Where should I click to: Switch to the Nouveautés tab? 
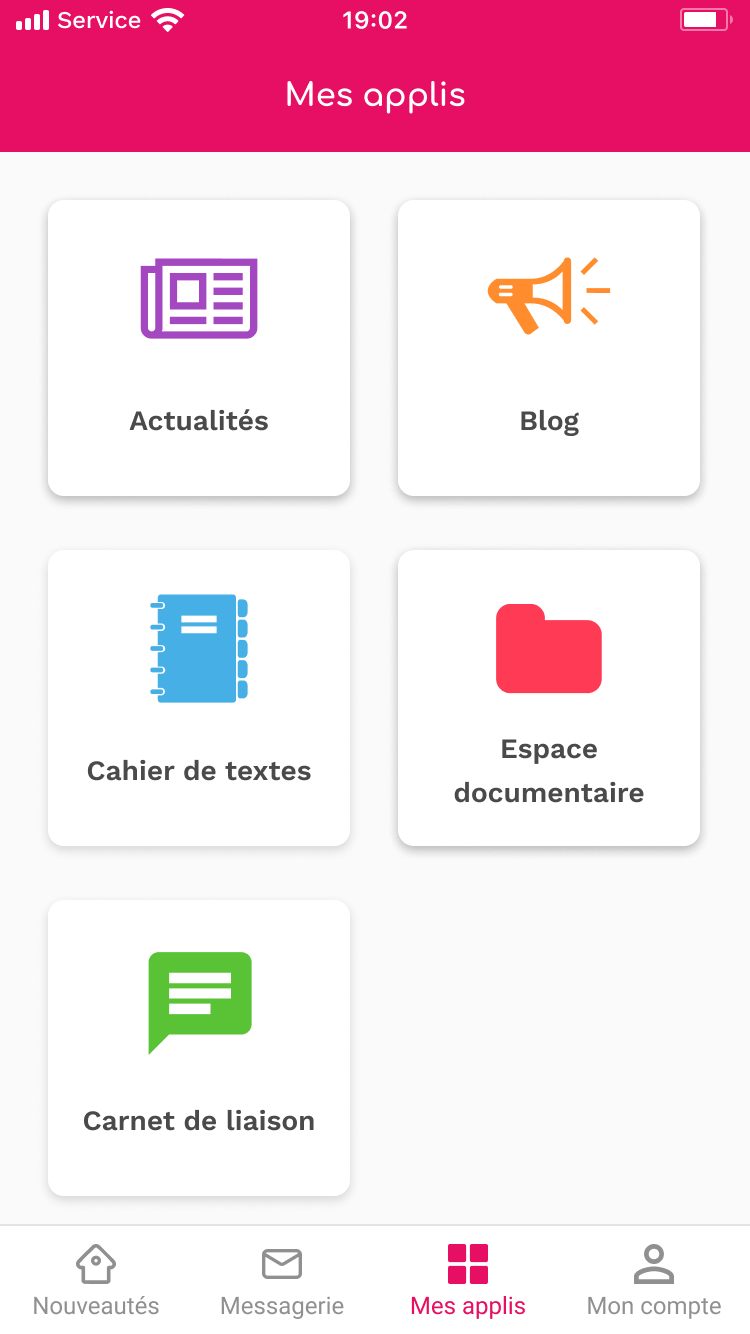(96, 1280)
